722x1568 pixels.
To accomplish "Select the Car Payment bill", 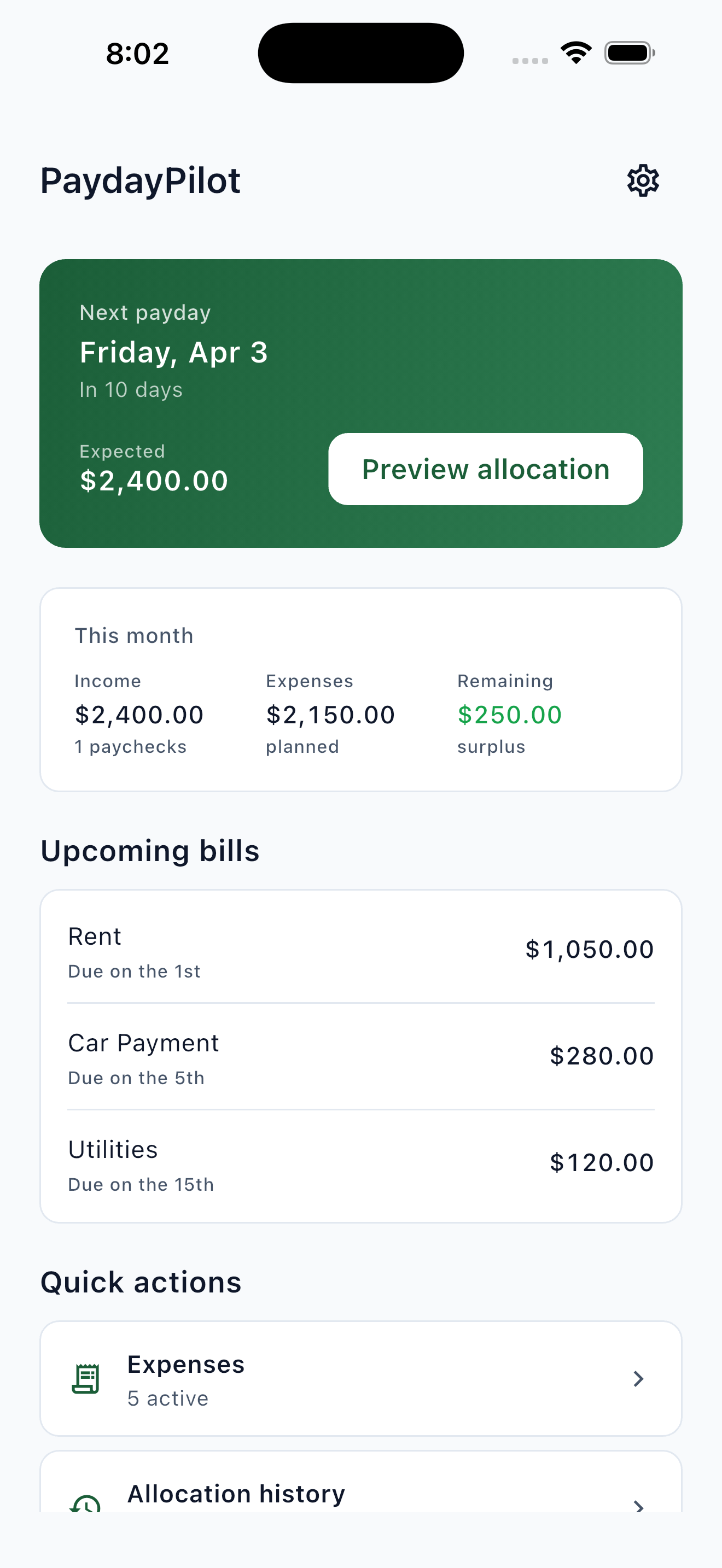I will point(361,1058).
